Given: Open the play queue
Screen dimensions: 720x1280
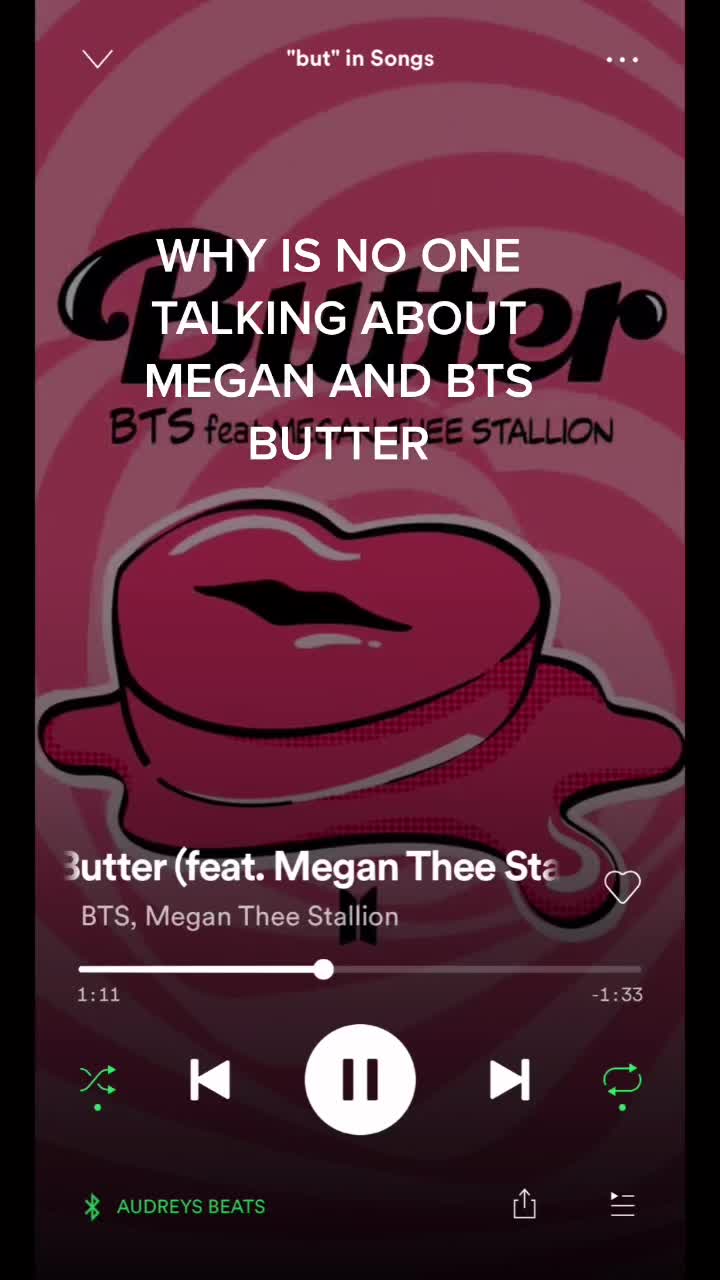Looking at the screenshot, I should coord(623,1205).
